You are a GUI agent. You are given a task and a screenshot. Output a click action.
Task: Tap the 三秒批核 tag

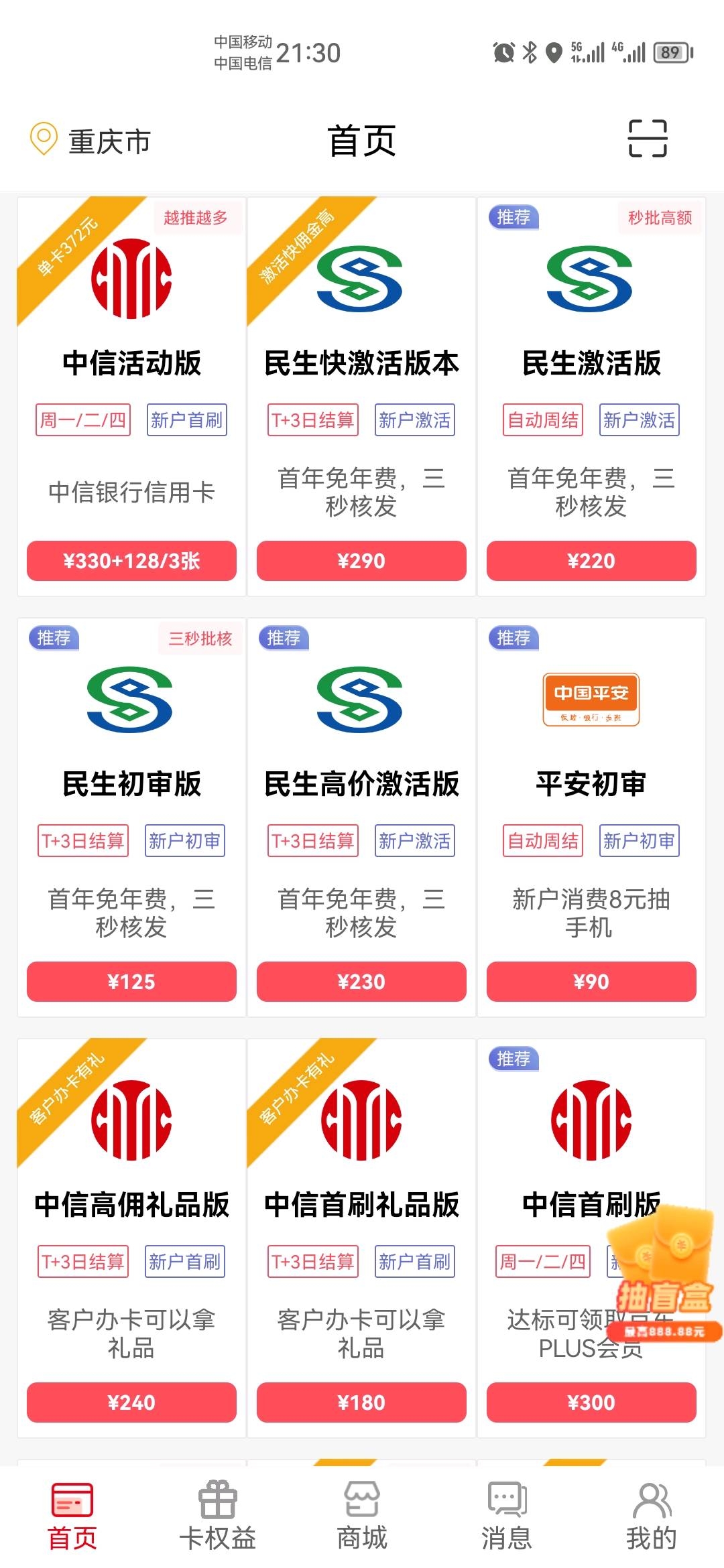(x=200, y=640)
